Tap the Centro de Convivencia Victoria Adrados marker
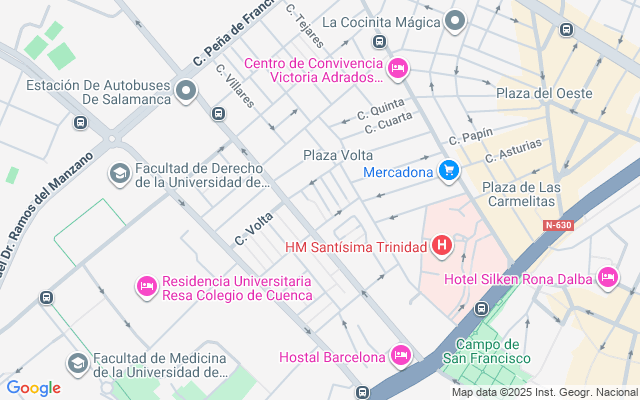Image resolution: width=640 pixels, height=400 pixels. coord(398,68)
